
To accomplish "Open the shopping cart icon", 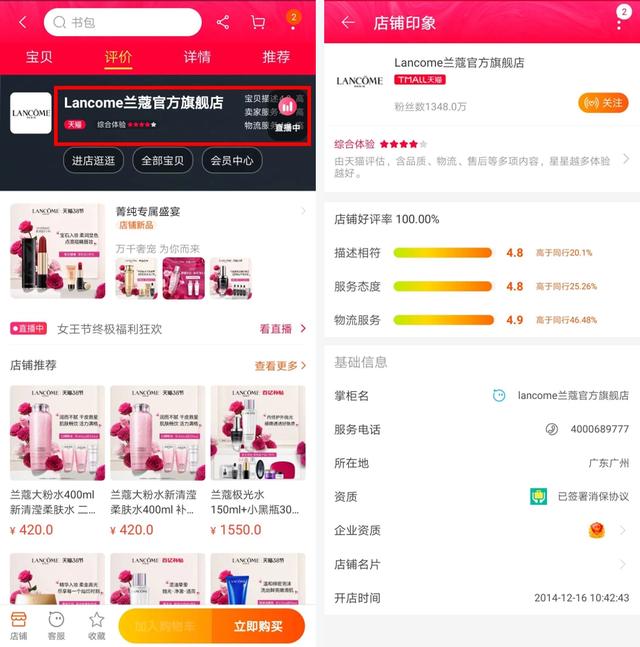I will point(258,22).
